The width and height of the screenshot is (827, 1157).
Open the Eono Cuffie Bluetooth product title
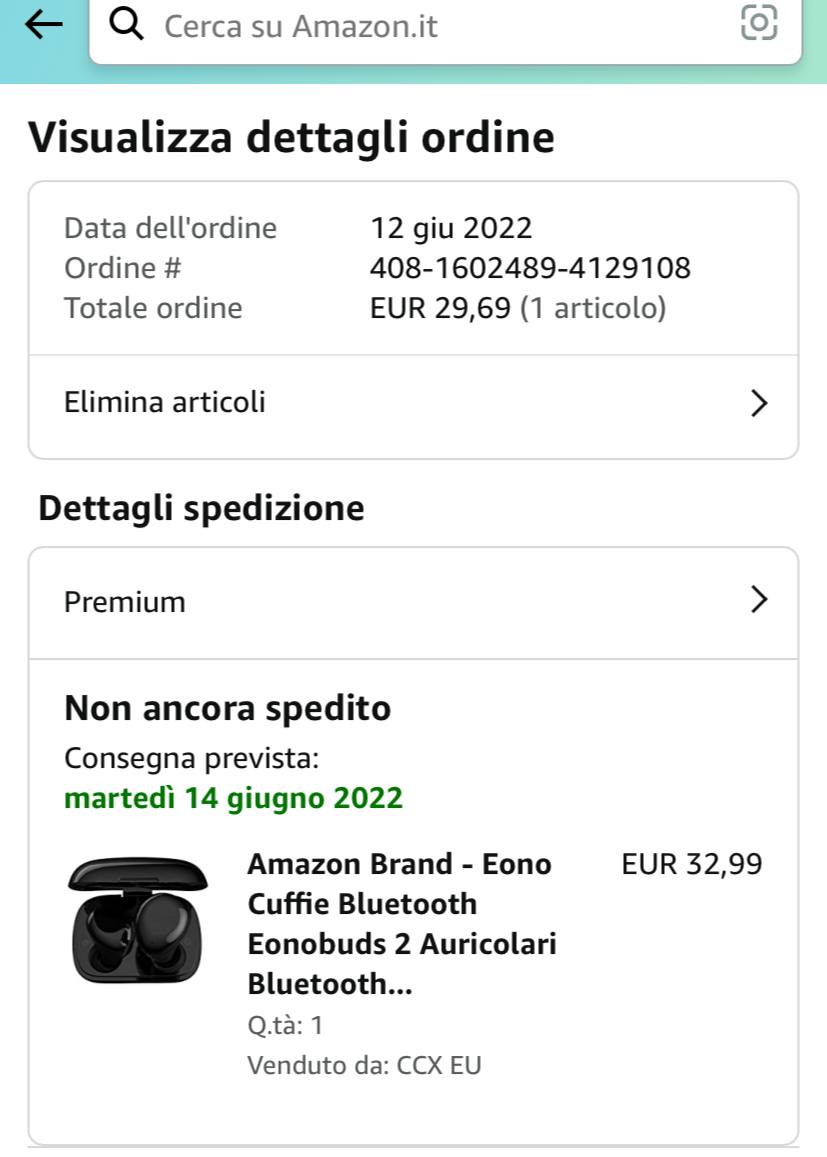[x=402, y=923]
